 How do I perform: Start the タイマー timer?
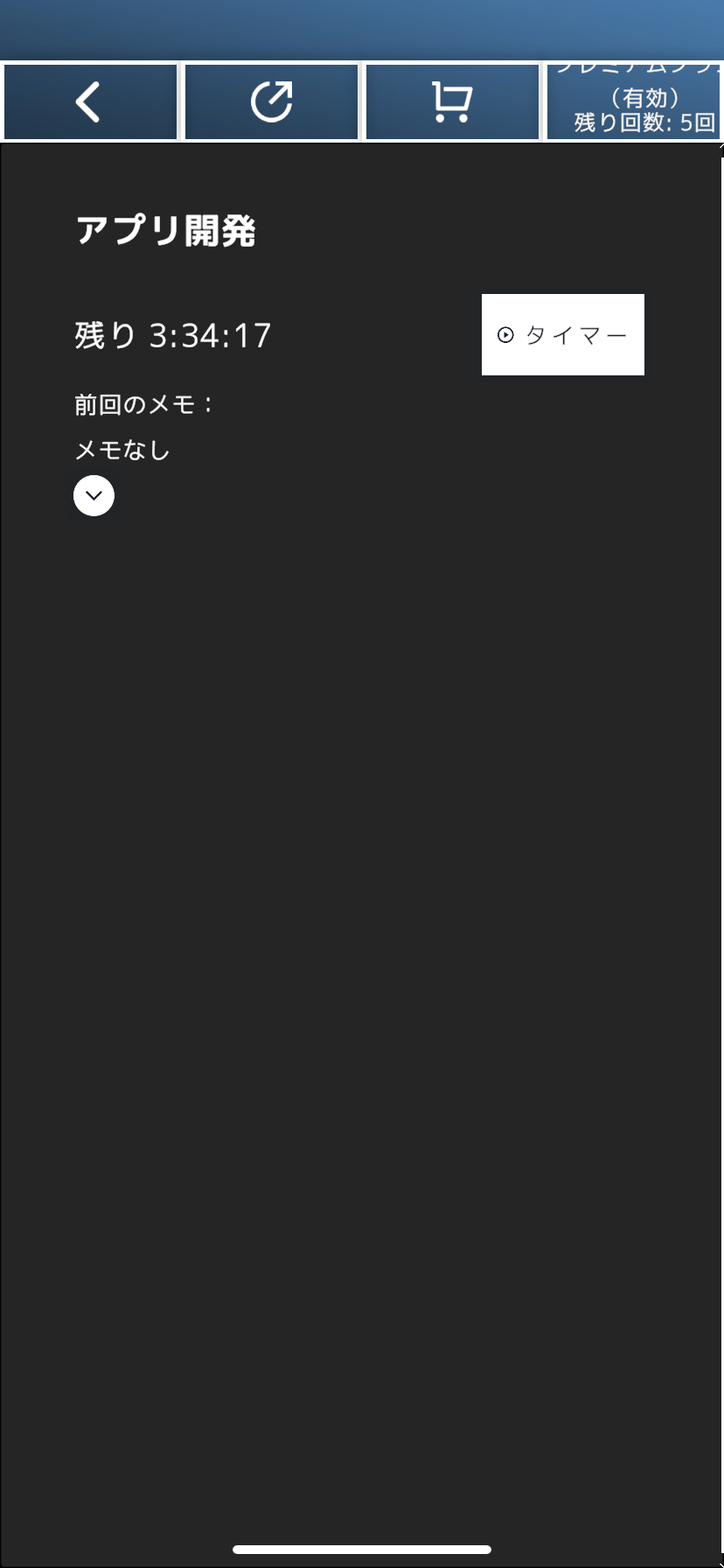click(x=562, y=335)
